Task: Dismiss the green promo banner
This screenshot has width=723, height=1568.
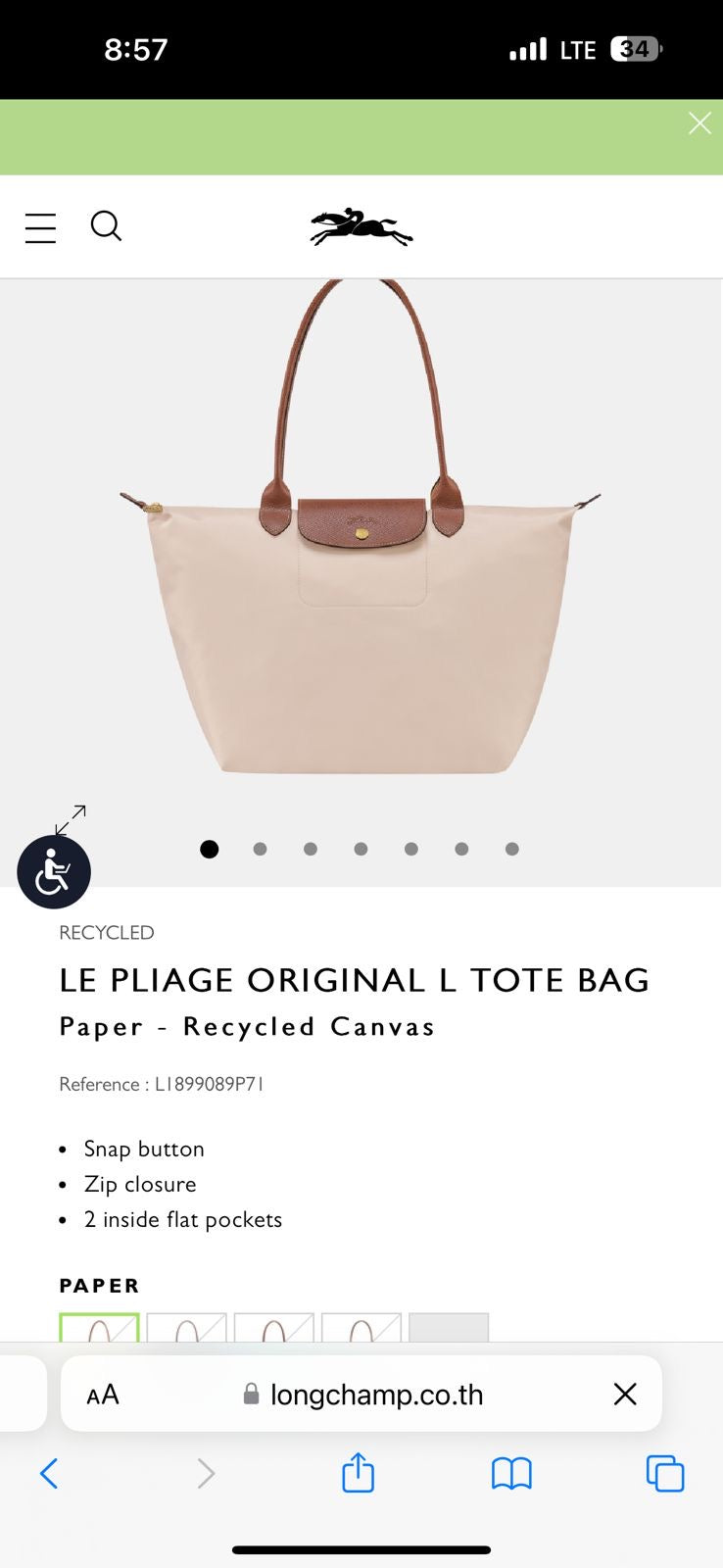Action: click(699, 123)
